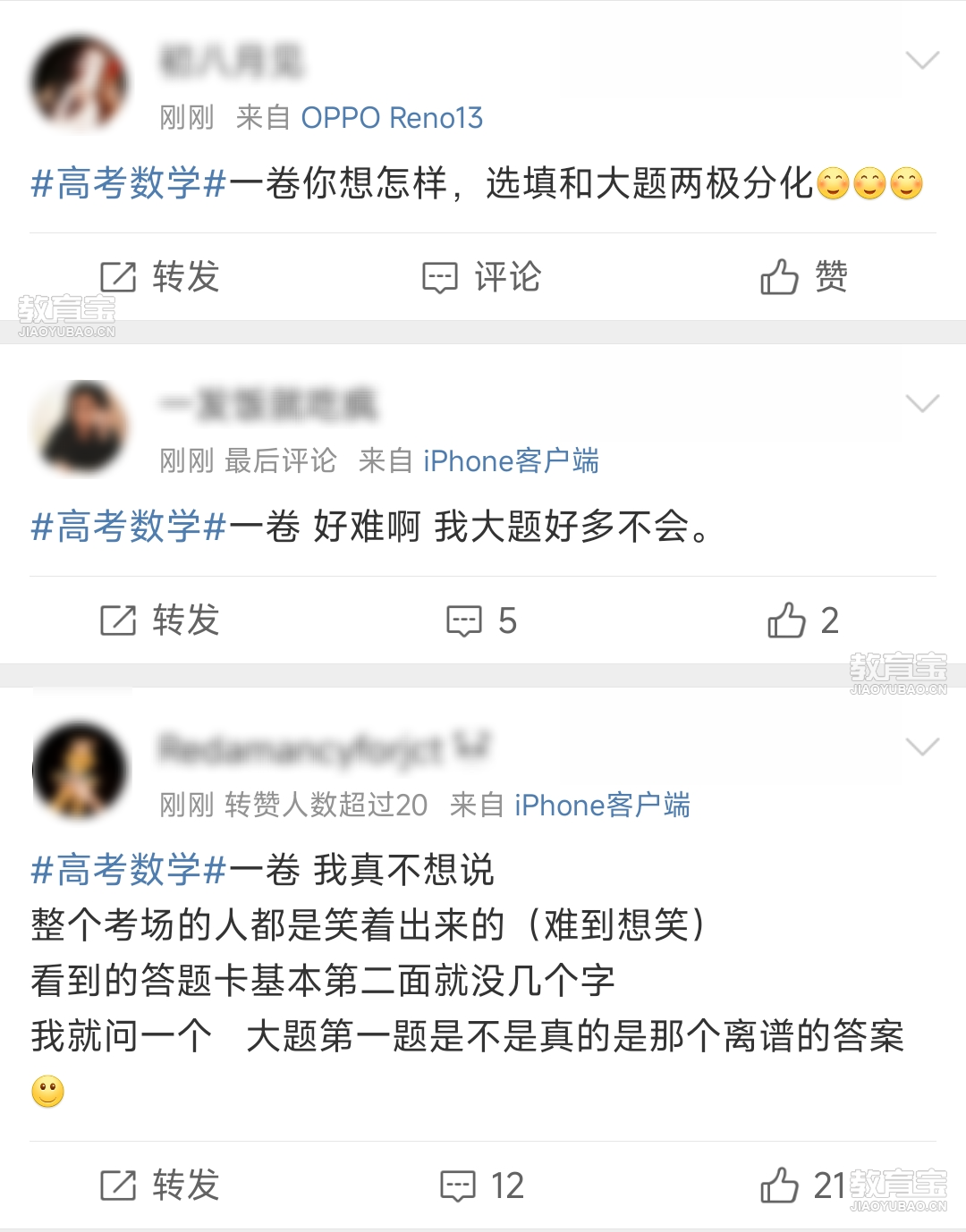Viewport: 966px width, 1232px height.
Task: Open the OPPO Reno13 source link
Action: click(392, 118)
